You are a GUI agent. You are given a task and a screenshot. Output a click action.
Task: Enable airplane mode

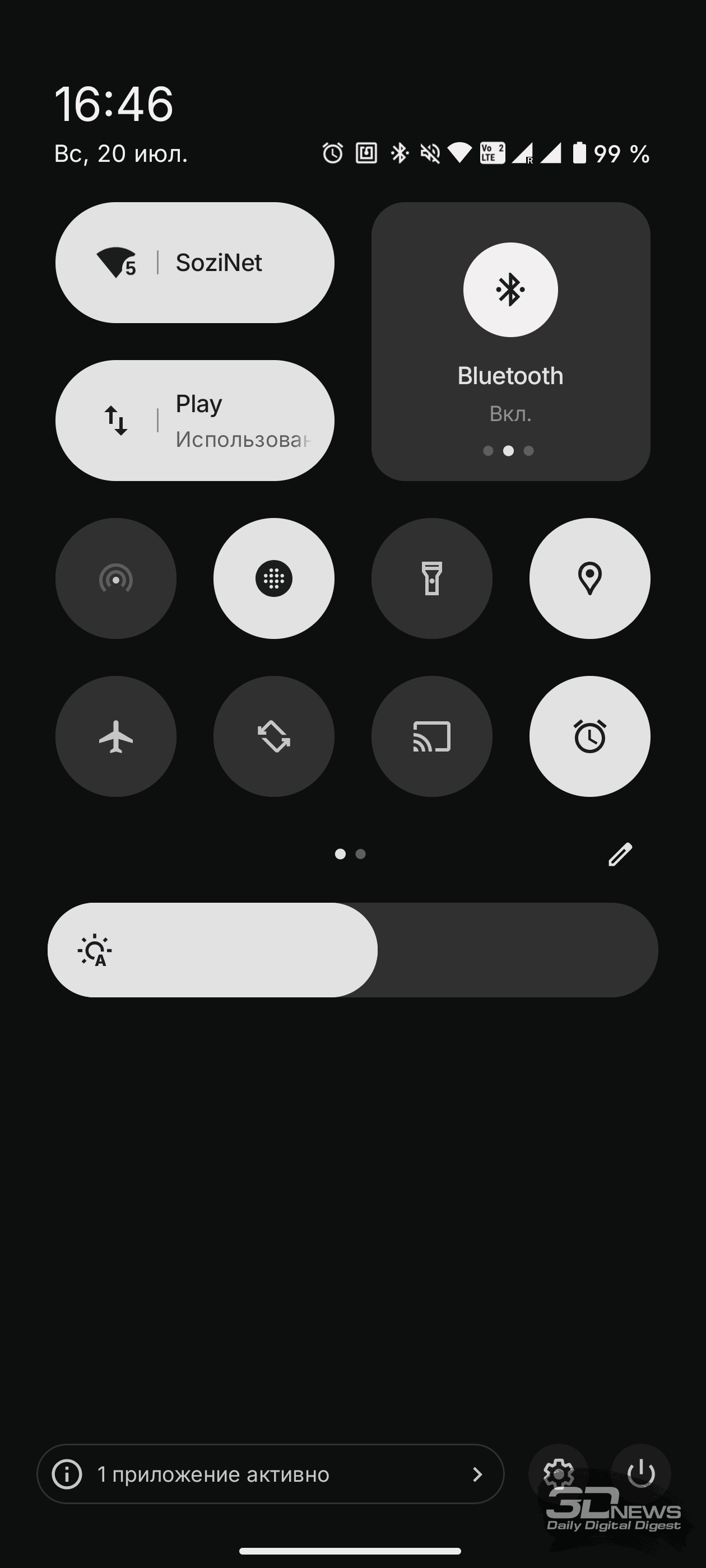pyautogui.click(x=116, y=736)
